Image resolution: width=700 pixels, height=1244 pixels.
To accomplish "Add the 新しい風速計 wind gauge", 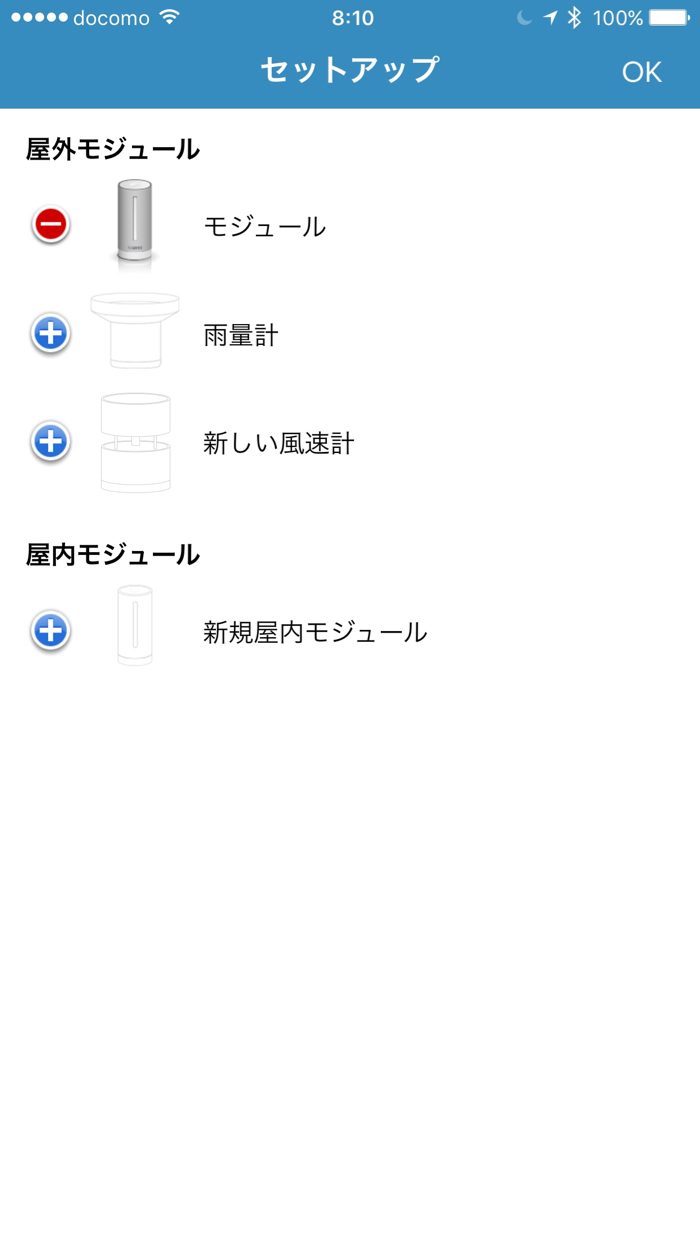I will click(x=51, y=441).
